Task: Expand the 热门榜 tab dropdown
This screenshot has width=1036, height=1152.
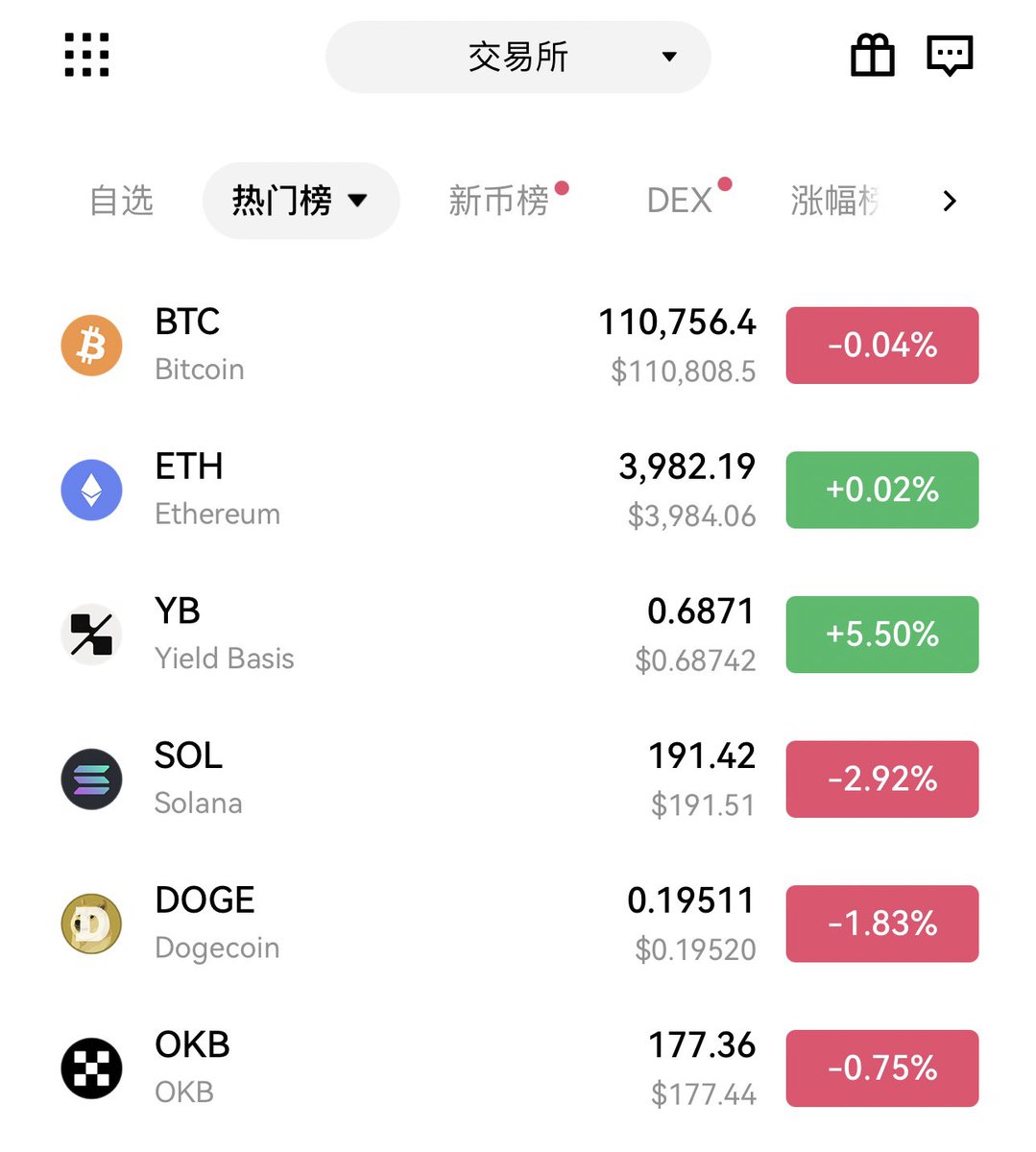Action: (301, 201)
